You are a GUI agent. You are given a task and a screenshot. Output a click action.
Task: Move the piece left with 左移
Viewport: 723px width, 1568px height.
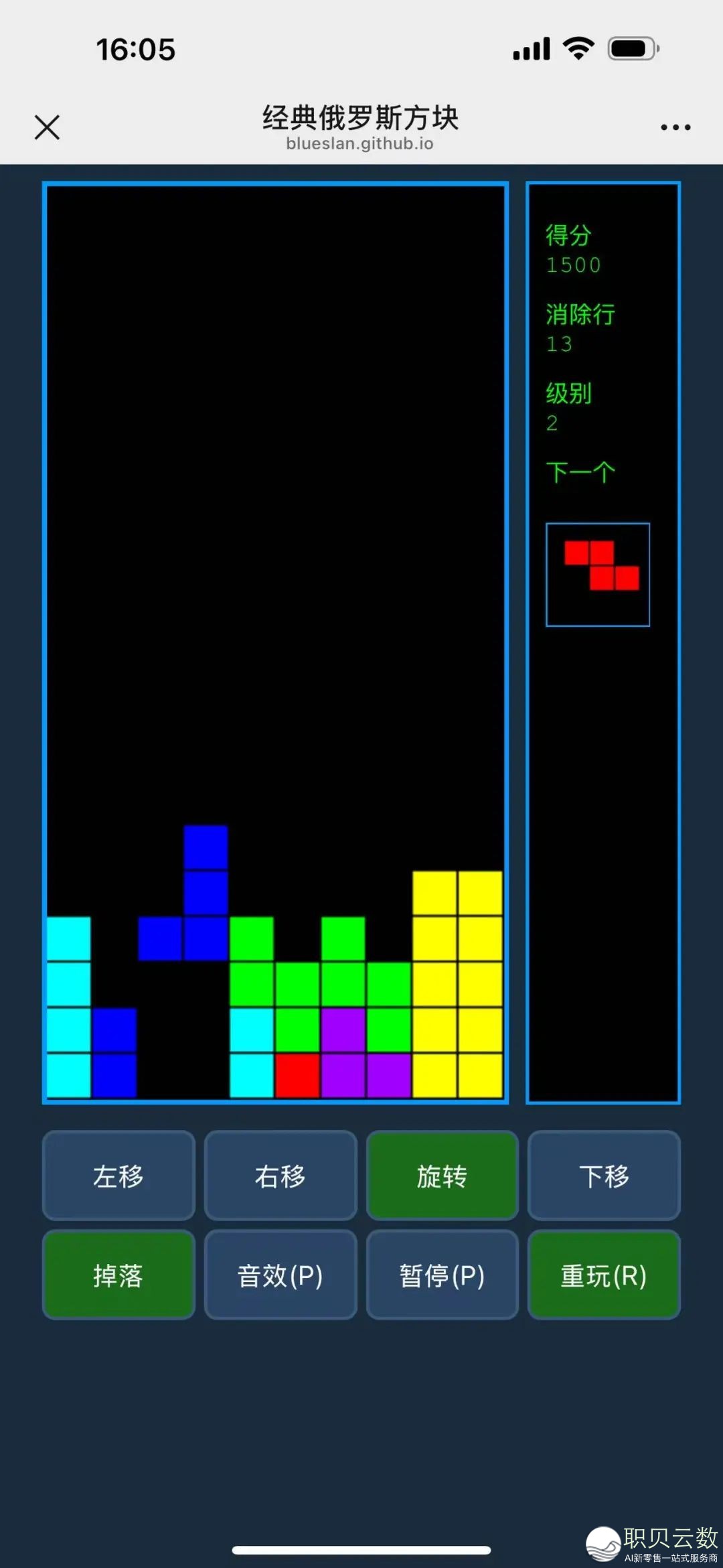click(118, 1176)
